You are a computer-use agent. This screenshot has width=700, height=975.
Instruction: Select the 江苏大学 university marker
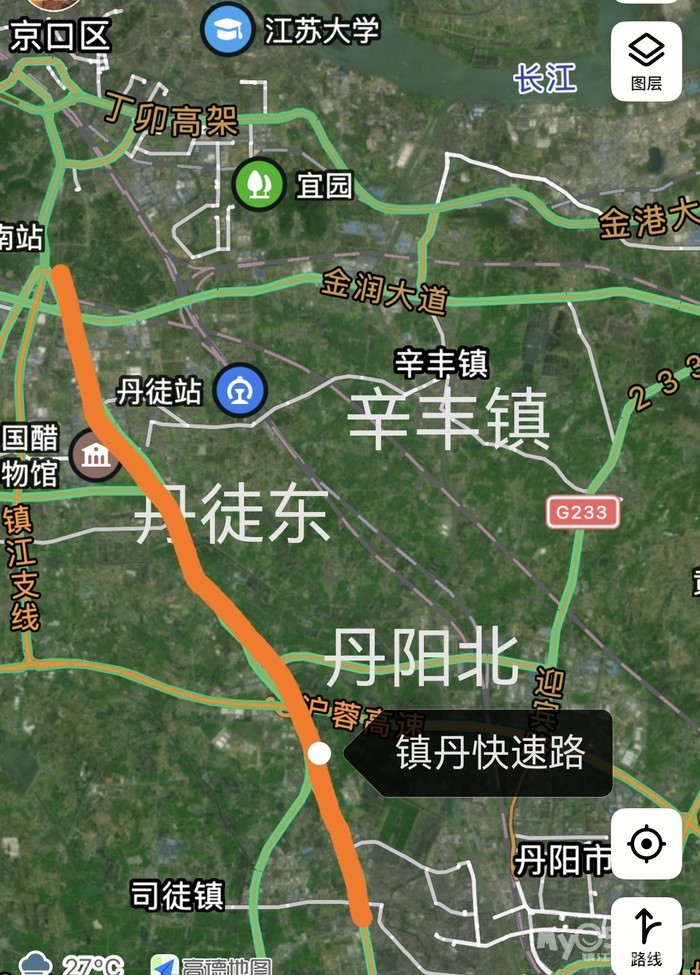[228, 29]
